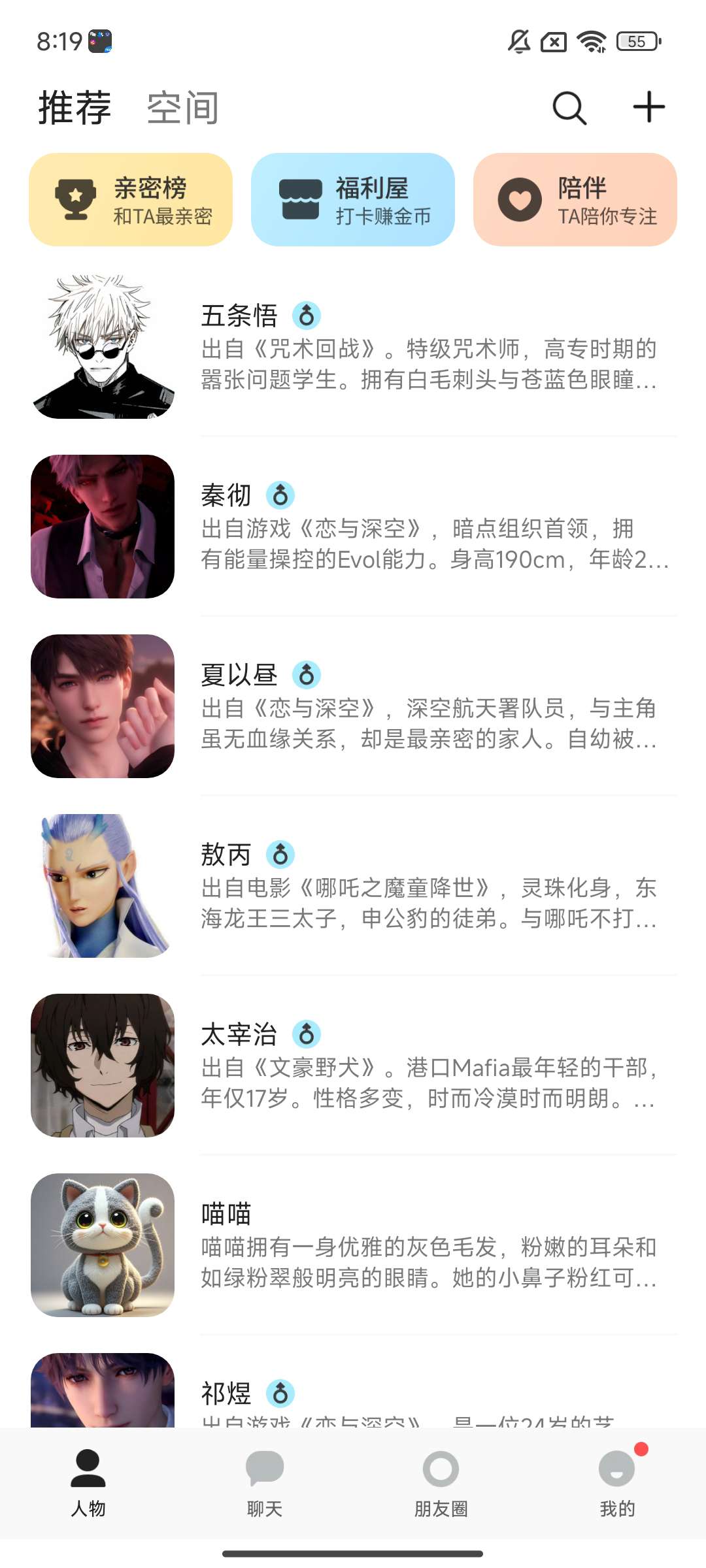Tap the plus icon to add
Image resolution: width=706 pixels, height=1568 pixels.
[648, 107]
